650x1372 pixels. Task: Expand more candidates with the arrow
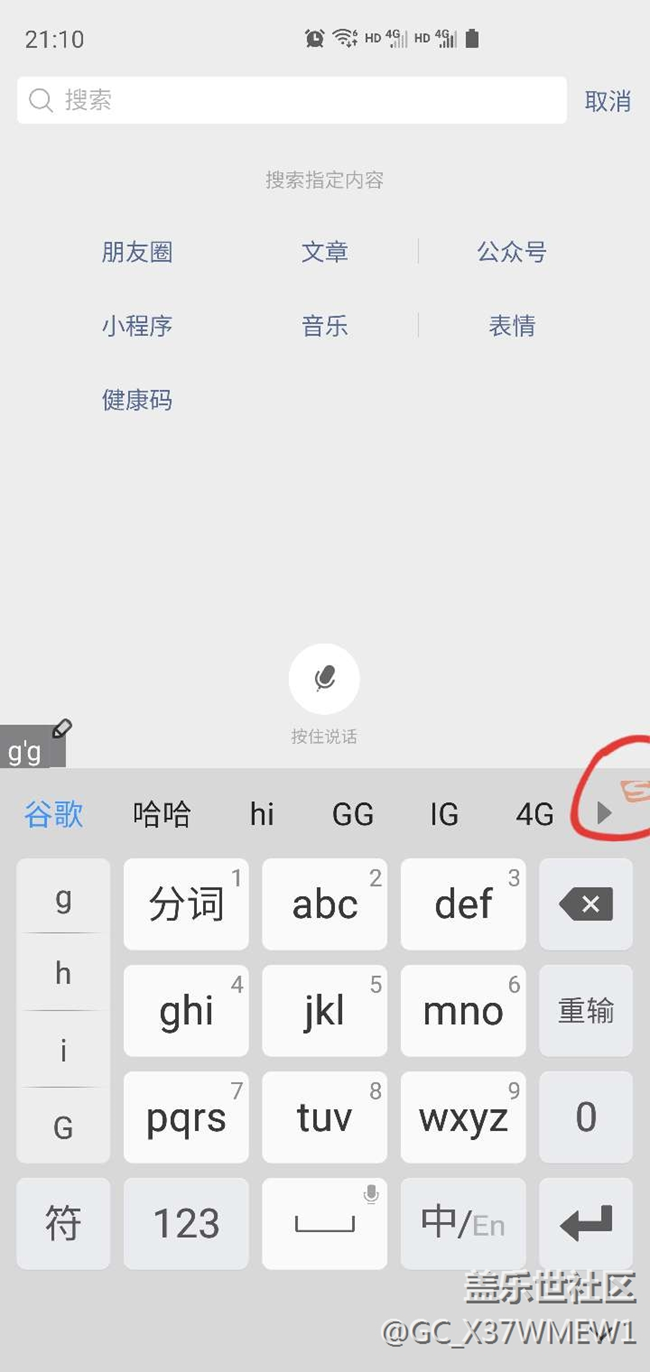(x=604, y=813)
